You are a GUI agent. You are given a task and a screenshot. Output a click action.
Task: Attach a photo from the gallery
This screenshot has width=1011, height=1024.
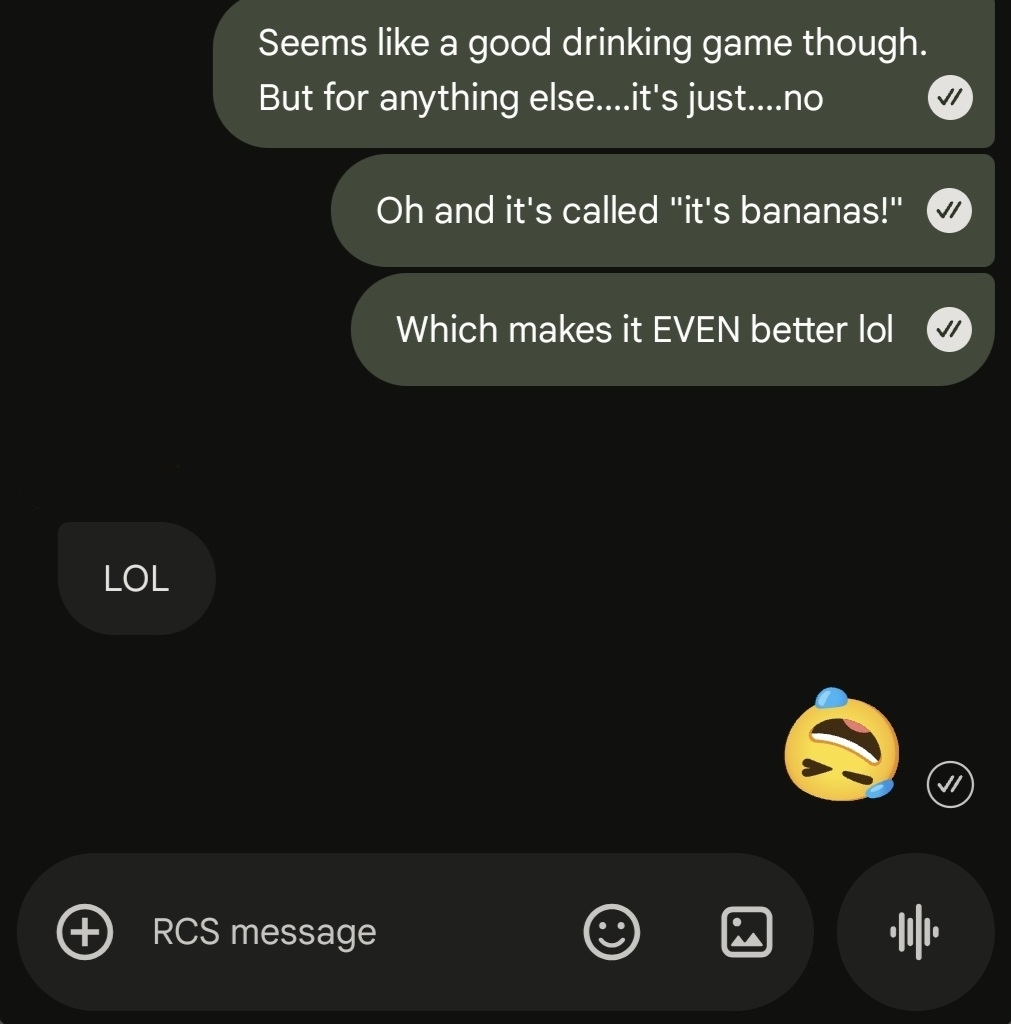pos(747,932)
